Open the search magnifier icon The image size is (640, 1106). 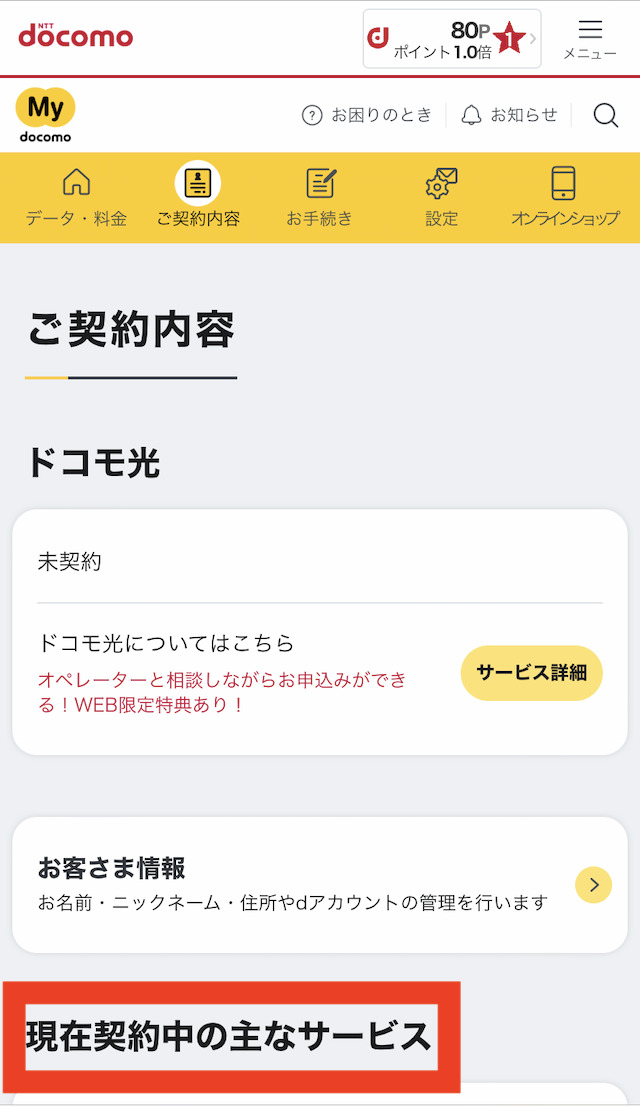click(605, 115)
